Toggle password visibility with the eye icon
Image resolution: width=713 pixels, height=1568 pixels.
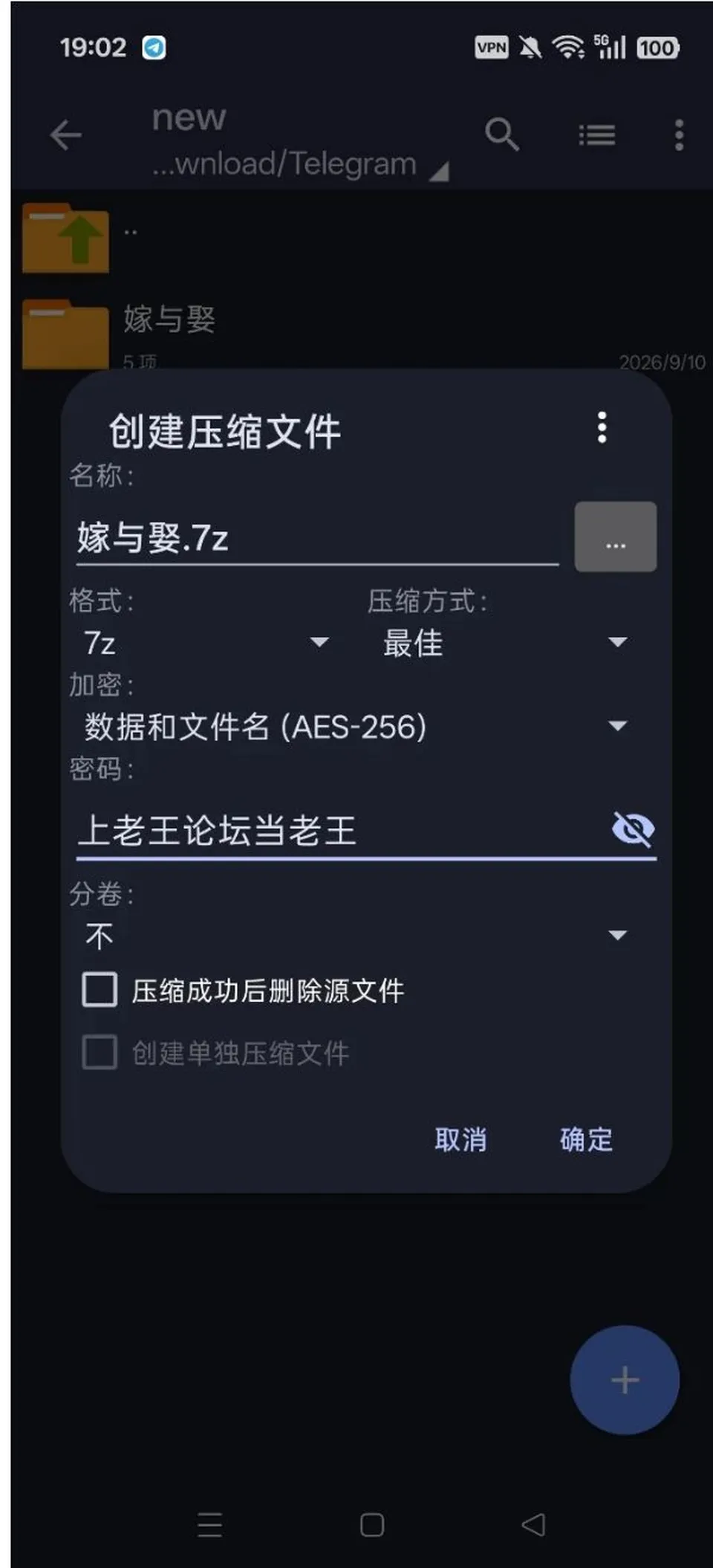point(633,829)
